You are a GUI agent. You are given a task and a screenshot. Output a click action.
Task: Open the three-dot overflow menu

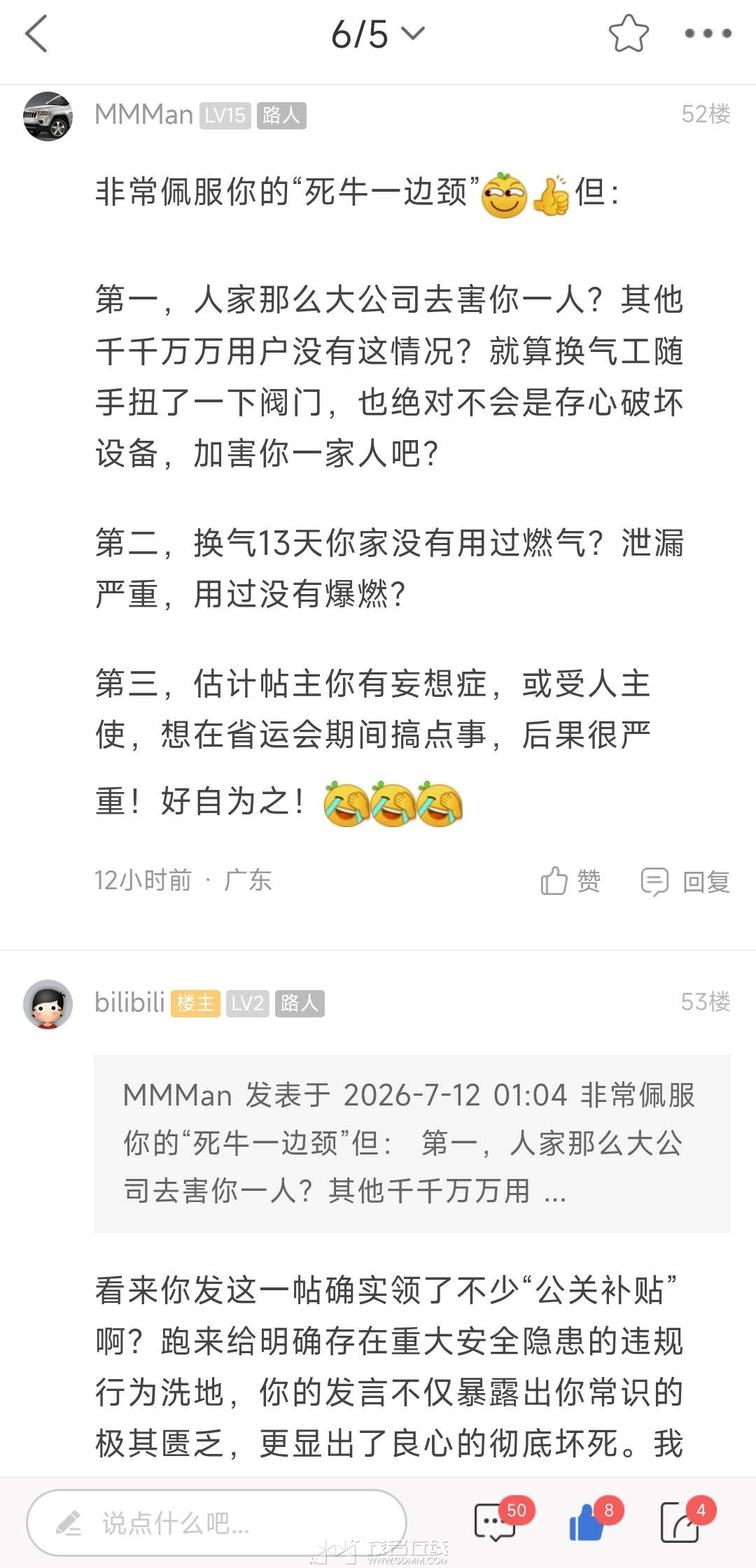coord(708,33)
